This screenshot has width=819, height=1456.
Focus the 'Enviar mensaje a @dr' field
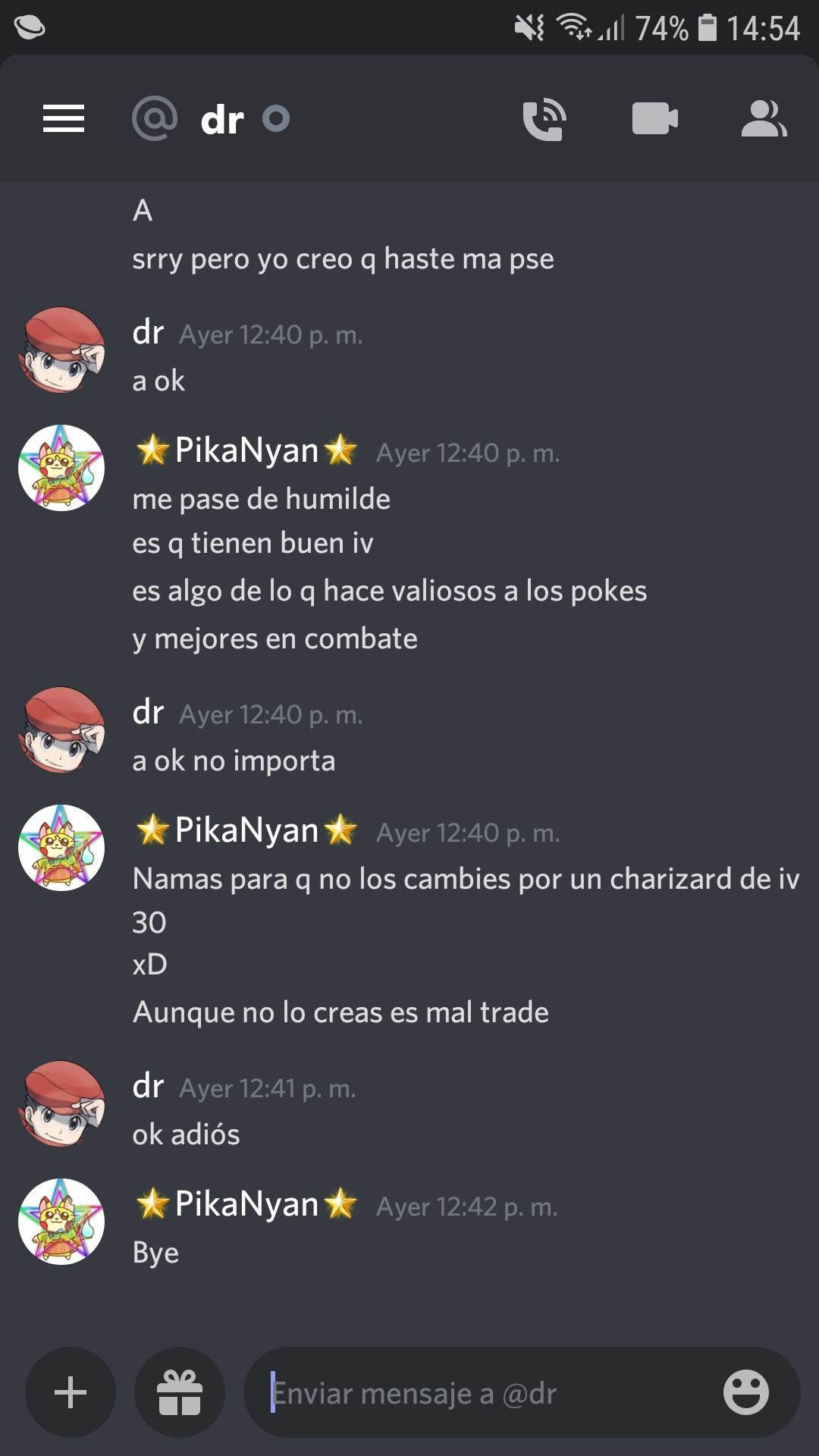pos(485,1393)
